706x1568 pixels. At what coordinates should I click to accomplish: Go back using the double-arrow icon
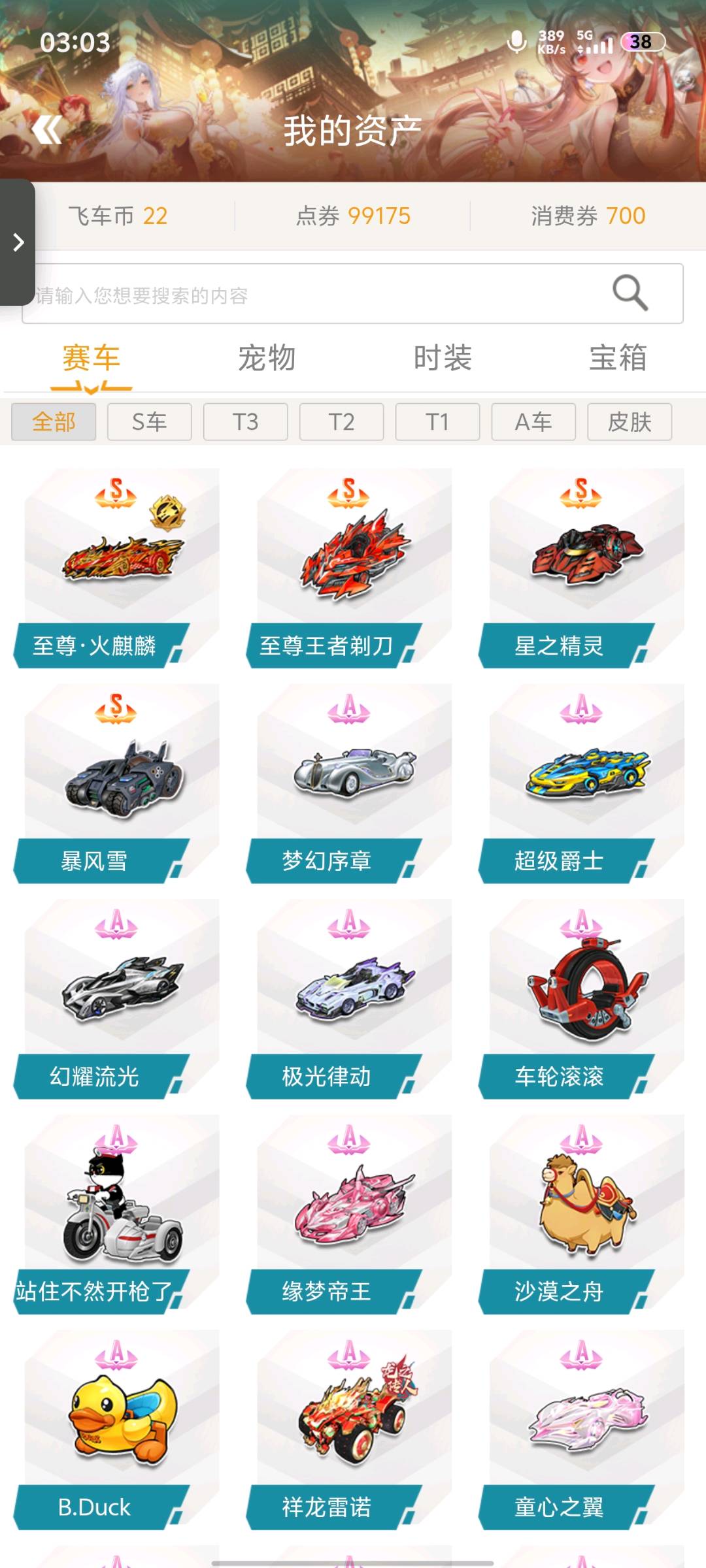click(x=47, y=130)
